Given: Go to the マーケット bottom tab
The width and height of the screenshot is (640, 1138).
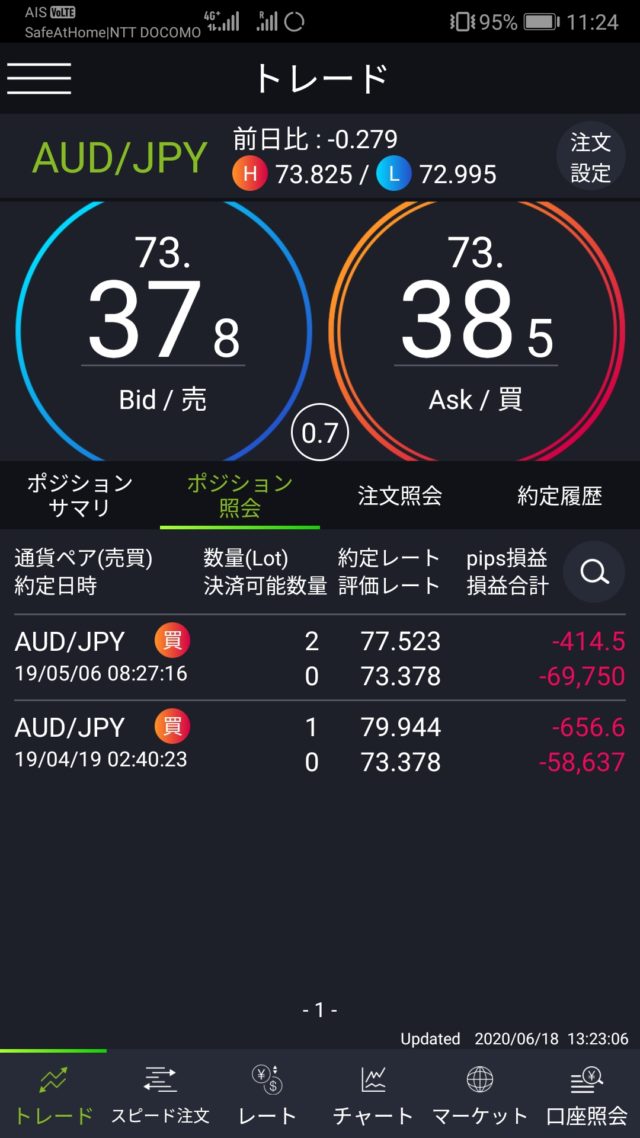Looking at the screenshot, I should tap(480, 1095).
